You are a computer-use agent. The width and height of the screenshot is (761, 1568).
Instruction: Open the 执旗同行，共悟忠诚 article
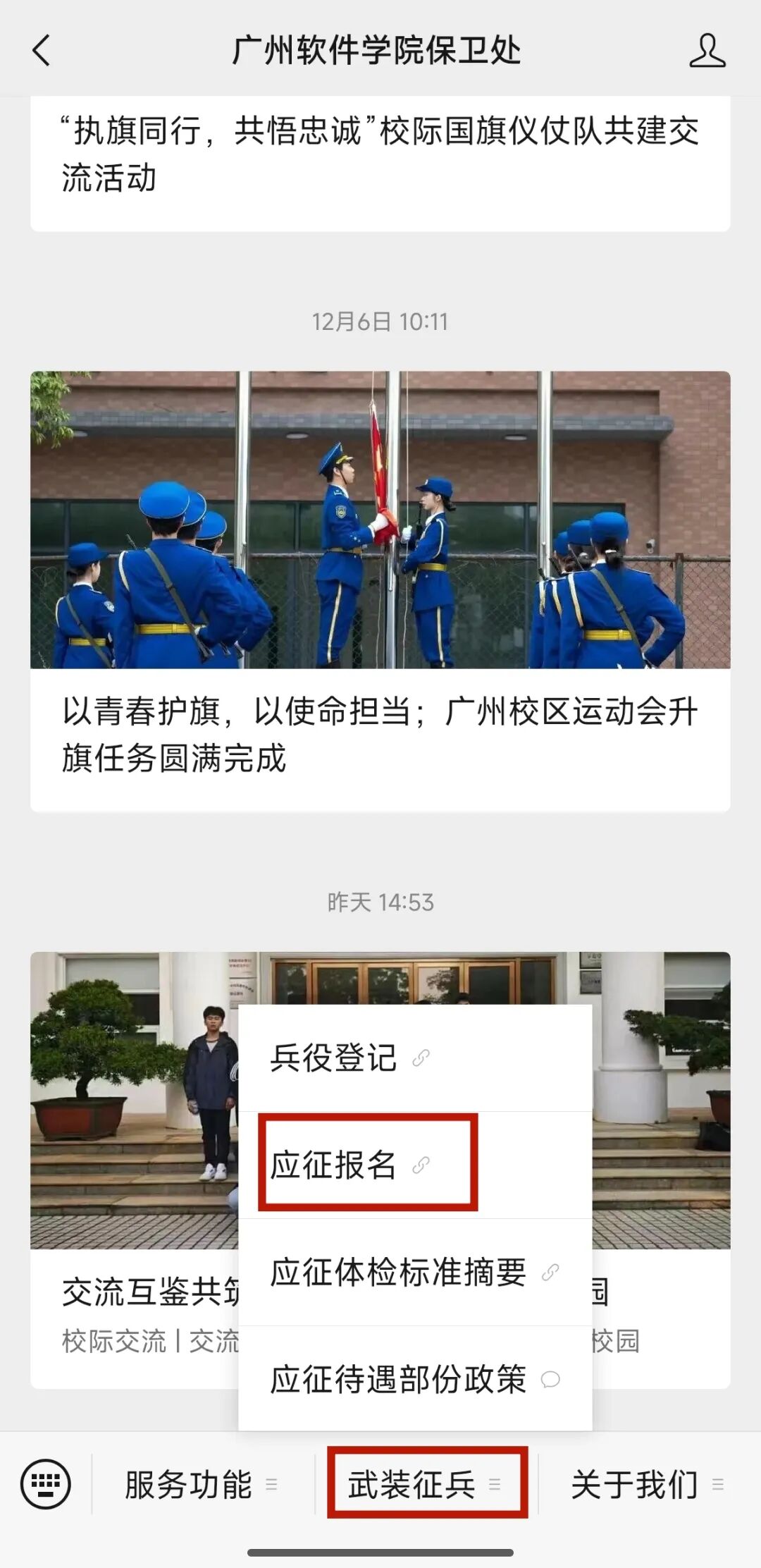point(380,154)
